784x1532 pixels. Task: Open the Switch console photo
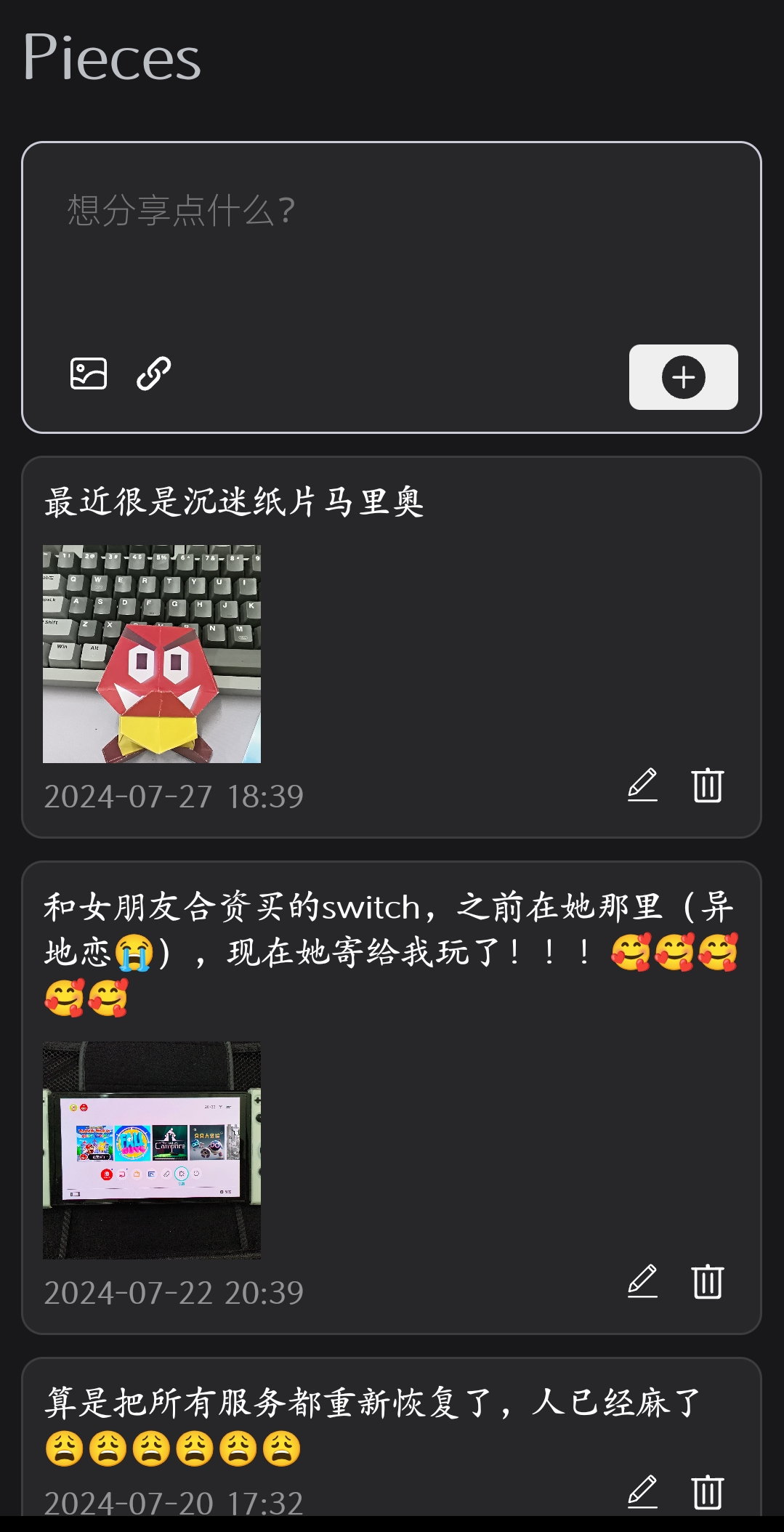pyautogui.click(x=152, y=1150)
